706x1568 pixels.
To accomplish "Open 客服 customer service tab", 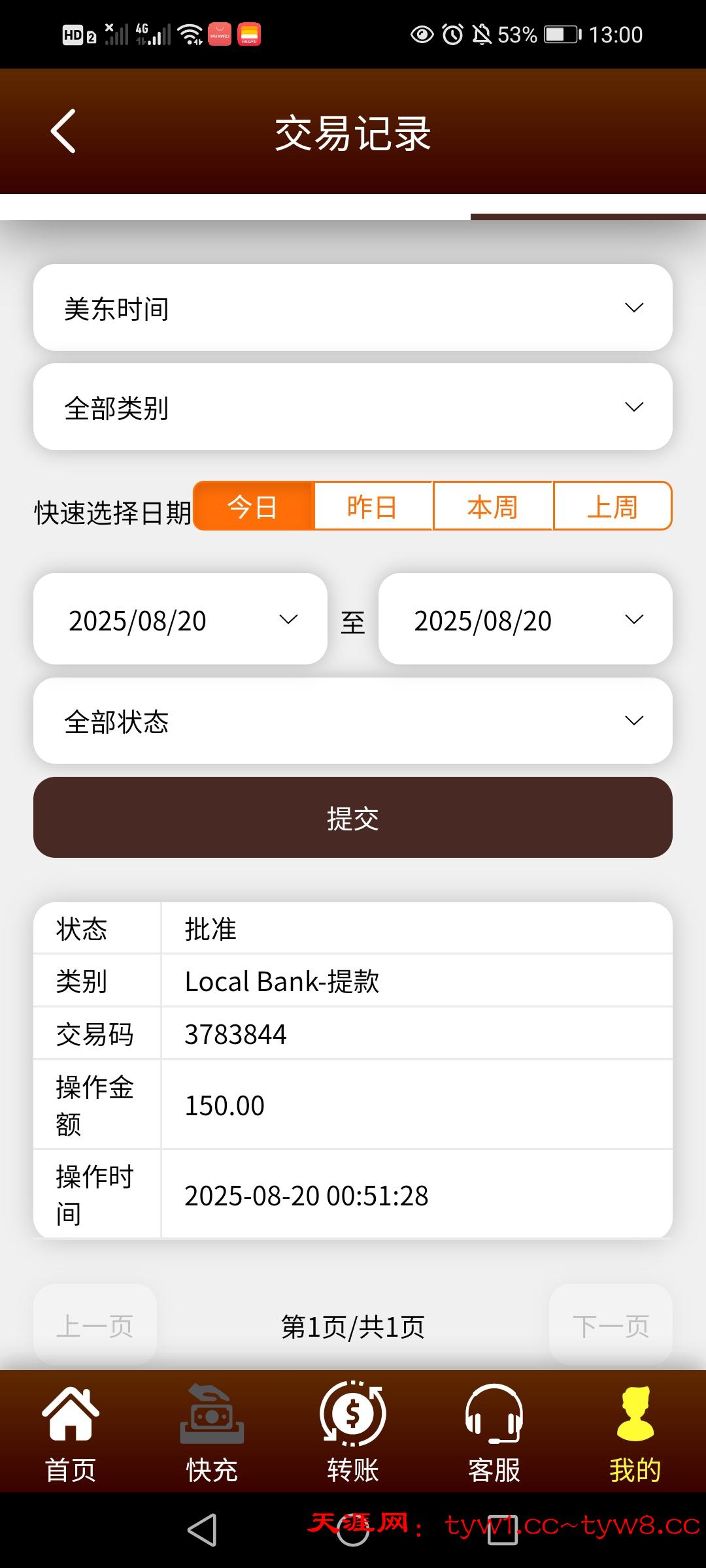I will [x=494, y=1434].
